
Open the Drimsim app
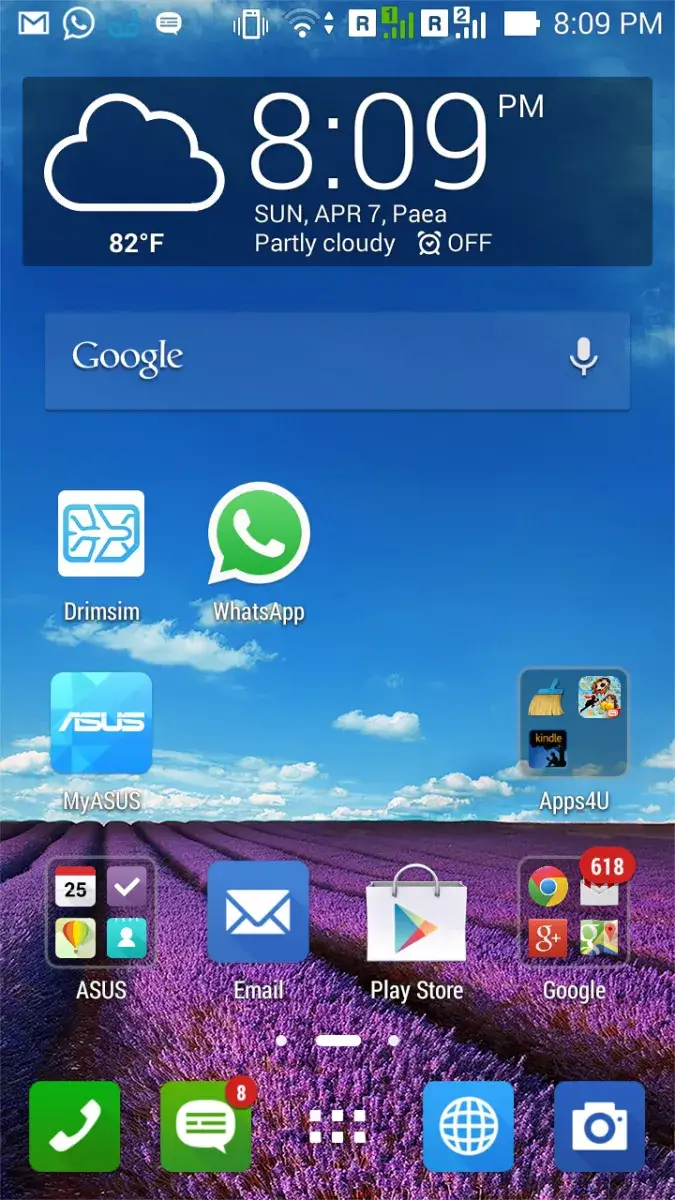pos(101,534)
